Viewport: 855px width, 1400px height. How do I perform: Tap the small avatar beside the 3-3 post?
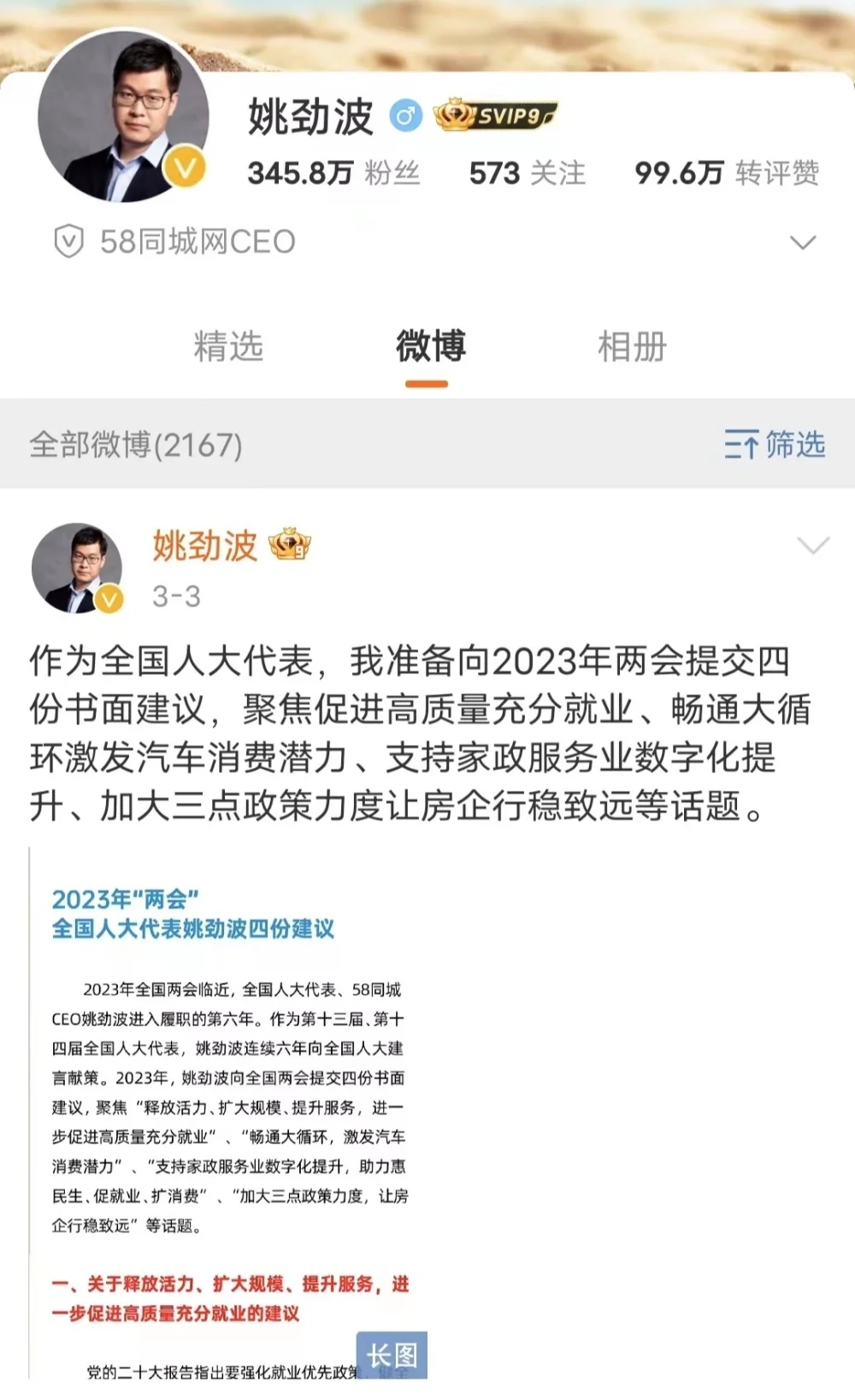(77, 569)
